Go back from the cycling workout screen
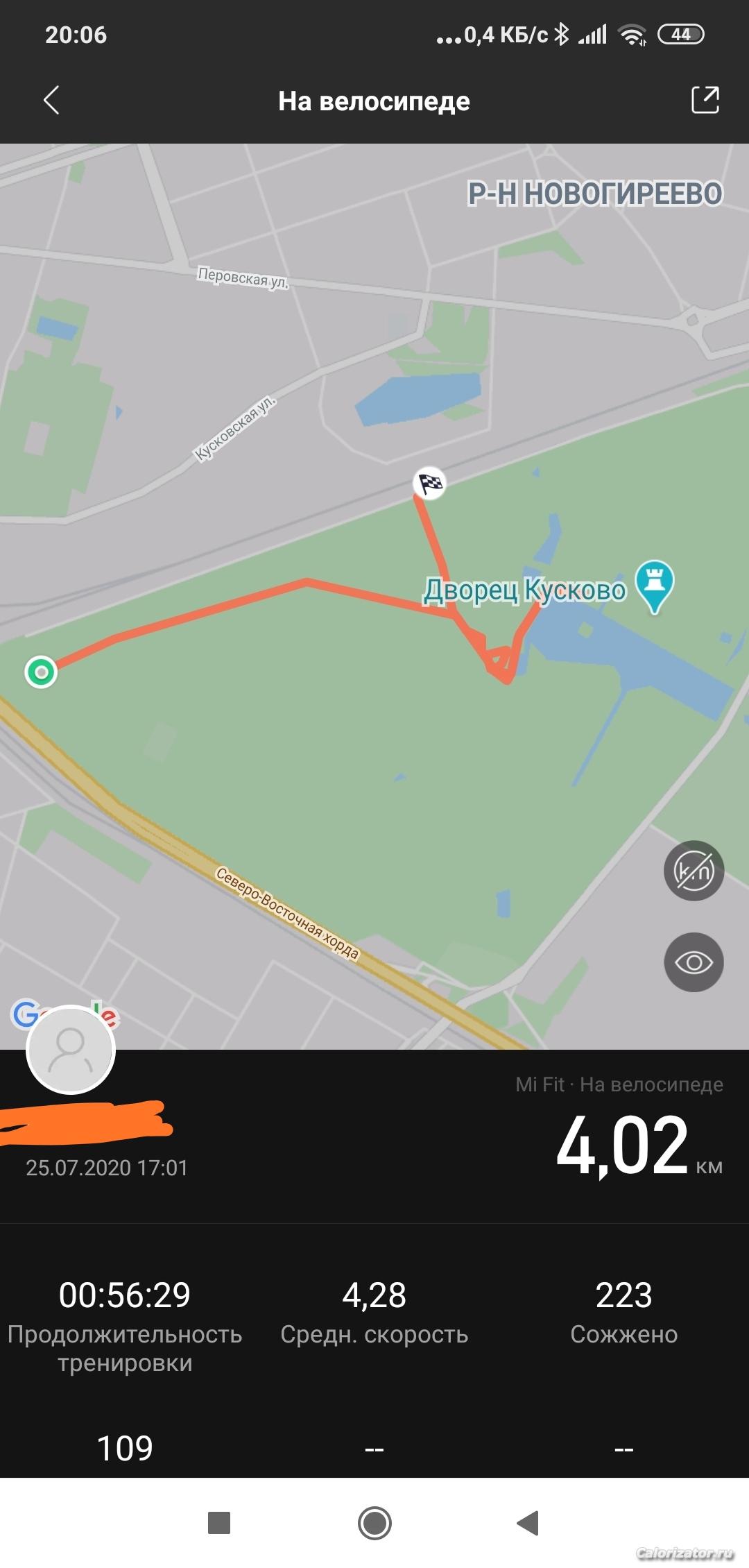 [51, 101]
